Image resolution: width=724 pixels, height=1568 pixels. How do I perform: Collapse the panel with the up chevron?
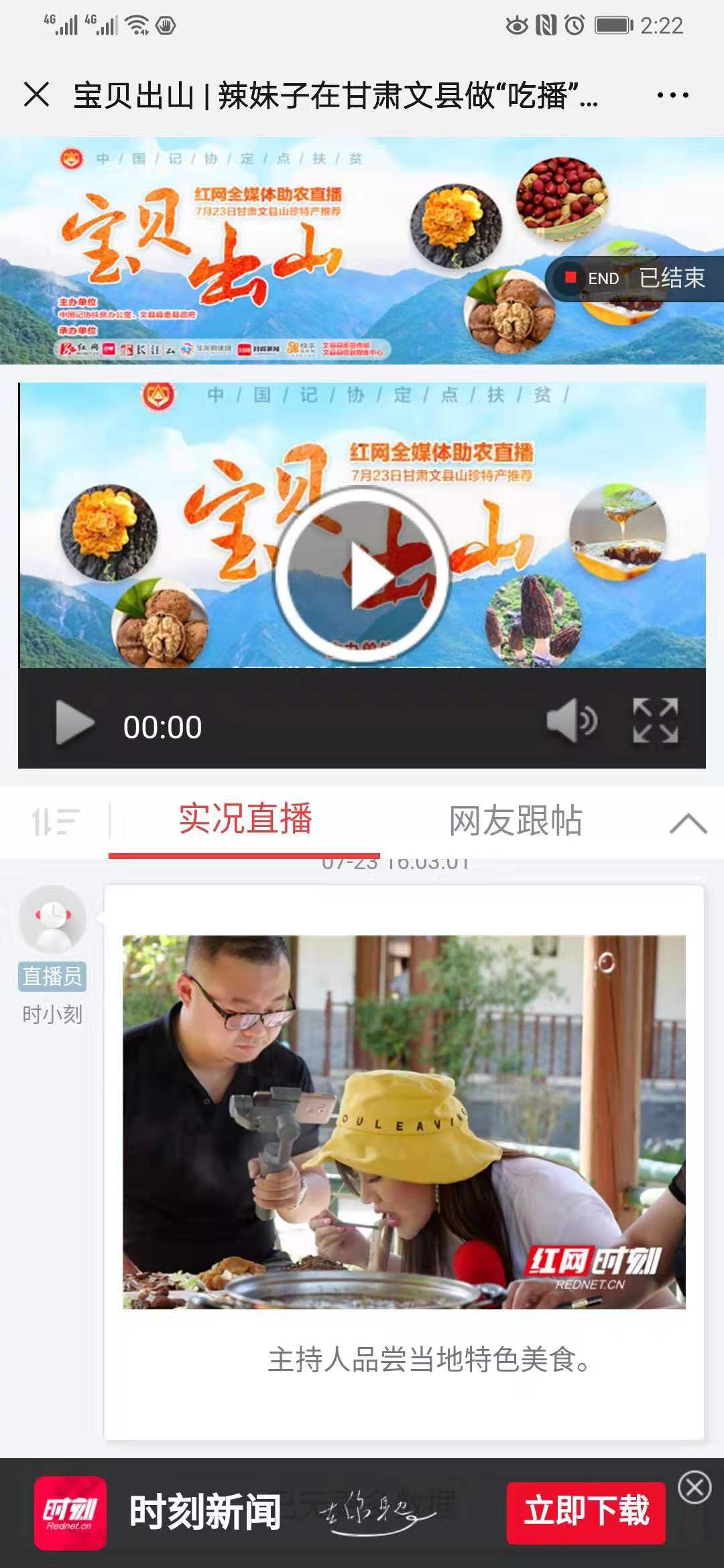pos(688,824)
